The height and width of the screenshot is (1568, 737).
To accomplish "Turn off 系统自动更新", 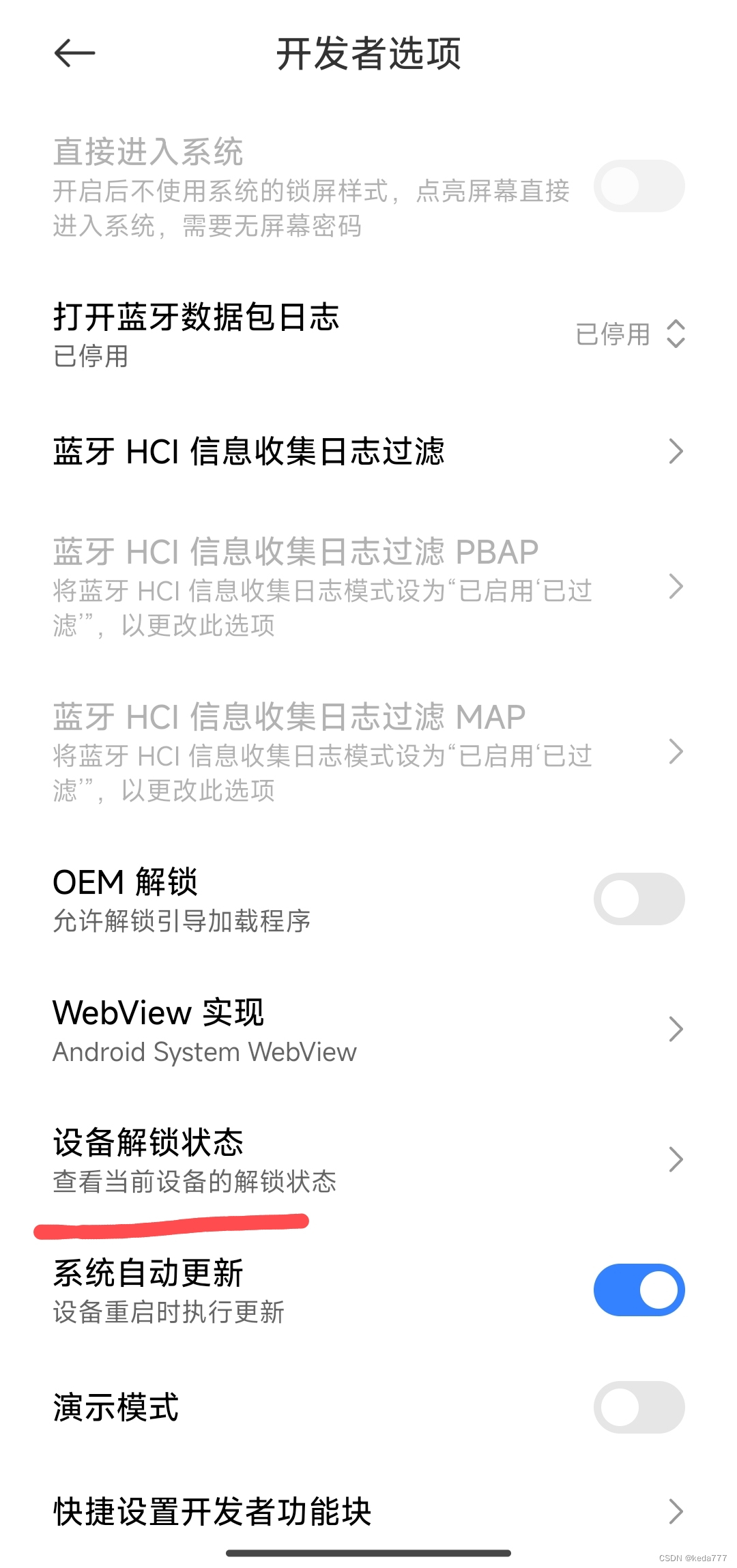I will (x=639, y=1290).
